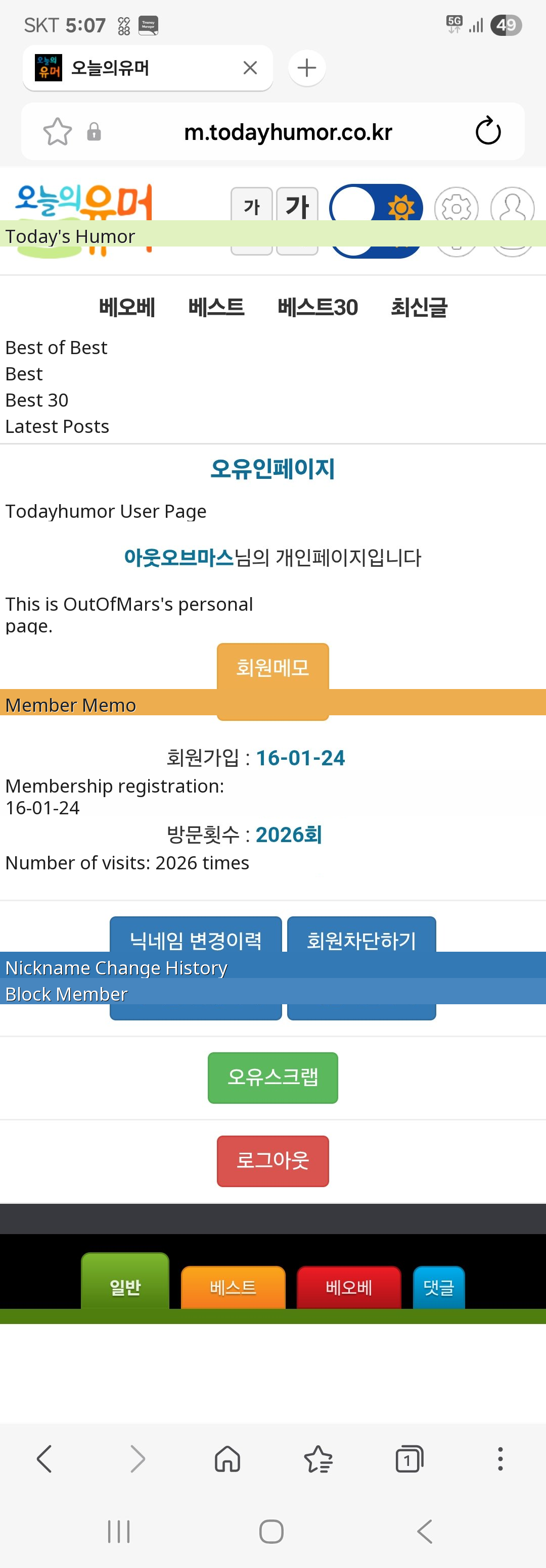Screen dimensions: 546x1568
Task: Bookmark this page with the address bar star
Action: 57,131
